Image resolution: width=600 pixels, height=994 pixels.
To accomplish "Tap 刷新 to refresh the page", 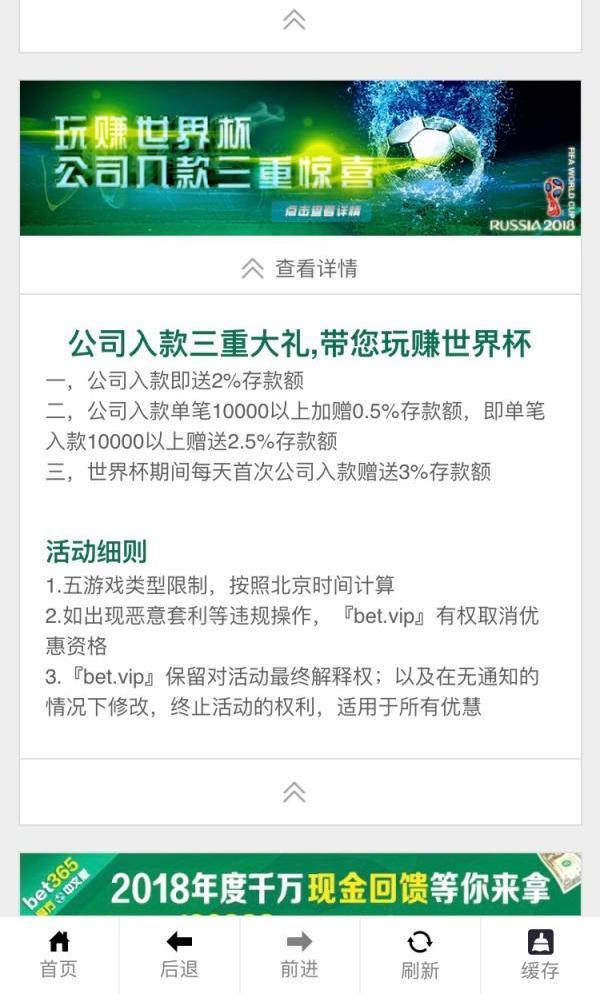I will click(x=419, y=955).
